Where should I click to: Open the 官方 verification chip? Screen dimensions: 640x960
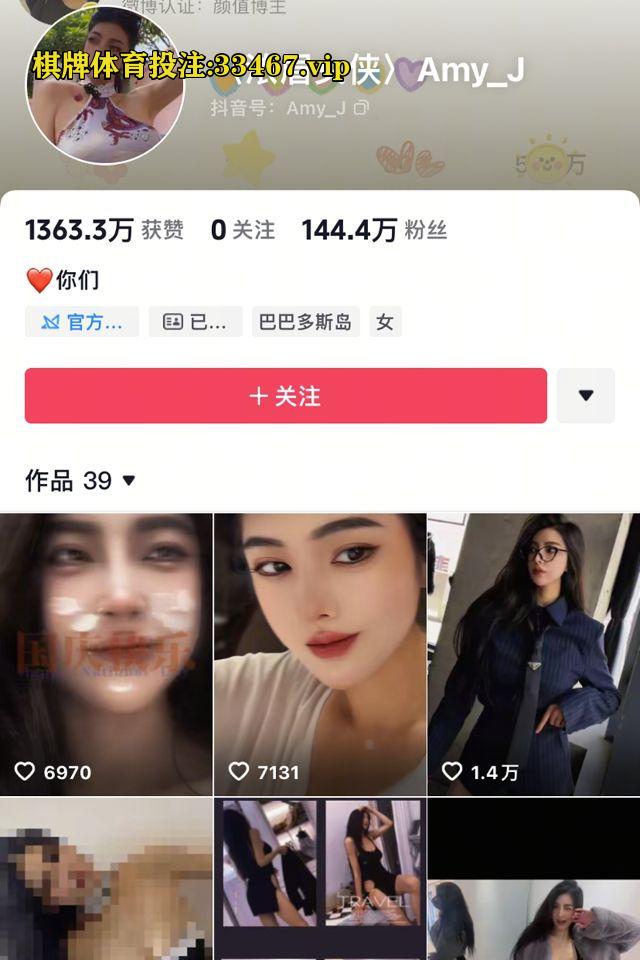point(82,322)
